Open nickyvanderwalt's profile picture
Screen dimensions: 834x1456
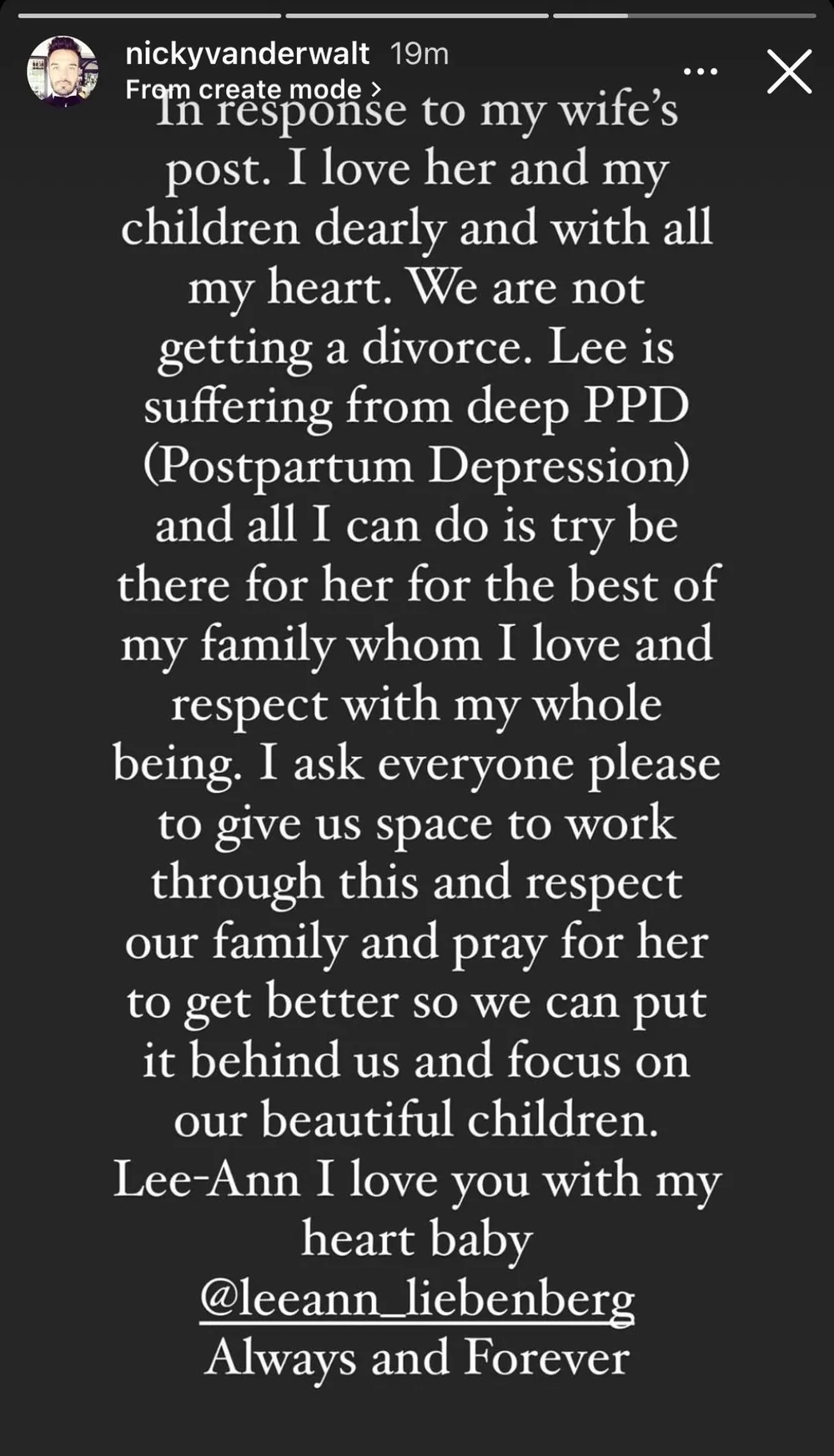63,72
